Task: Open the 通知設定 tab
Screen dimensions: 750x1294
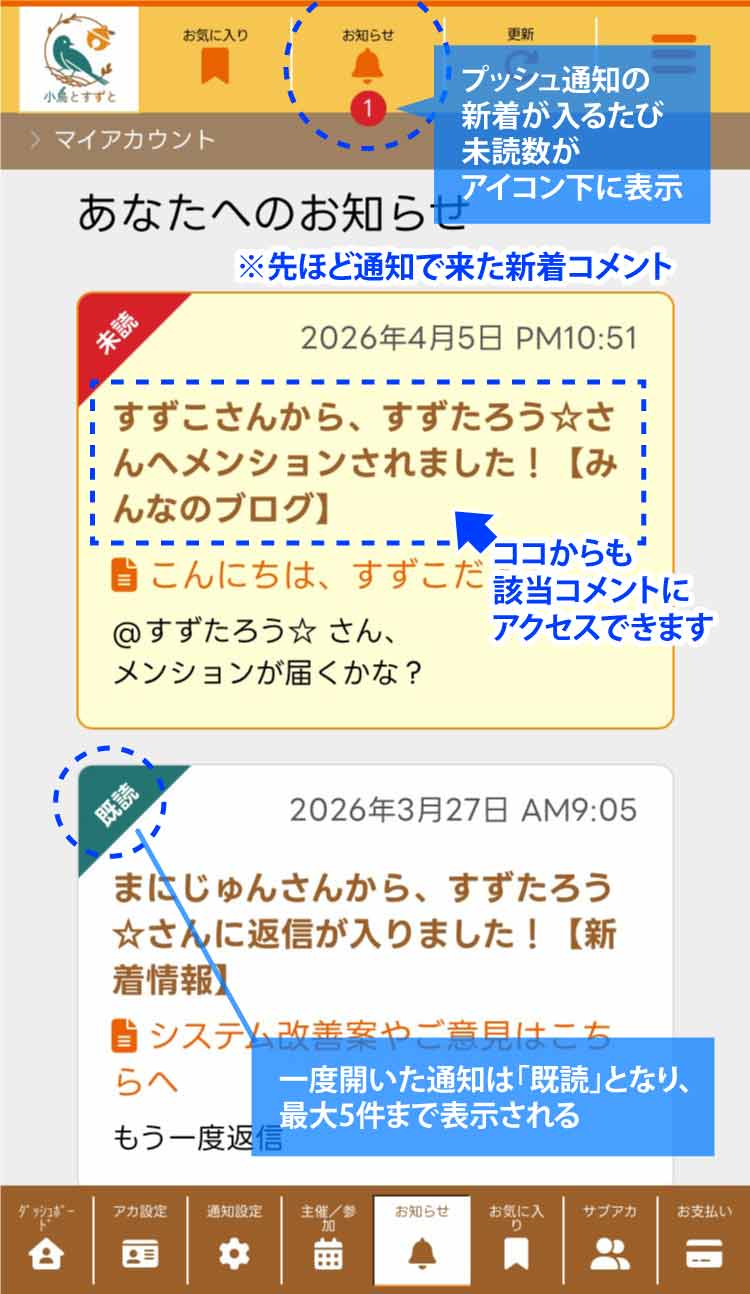Action: point(234,1240)
